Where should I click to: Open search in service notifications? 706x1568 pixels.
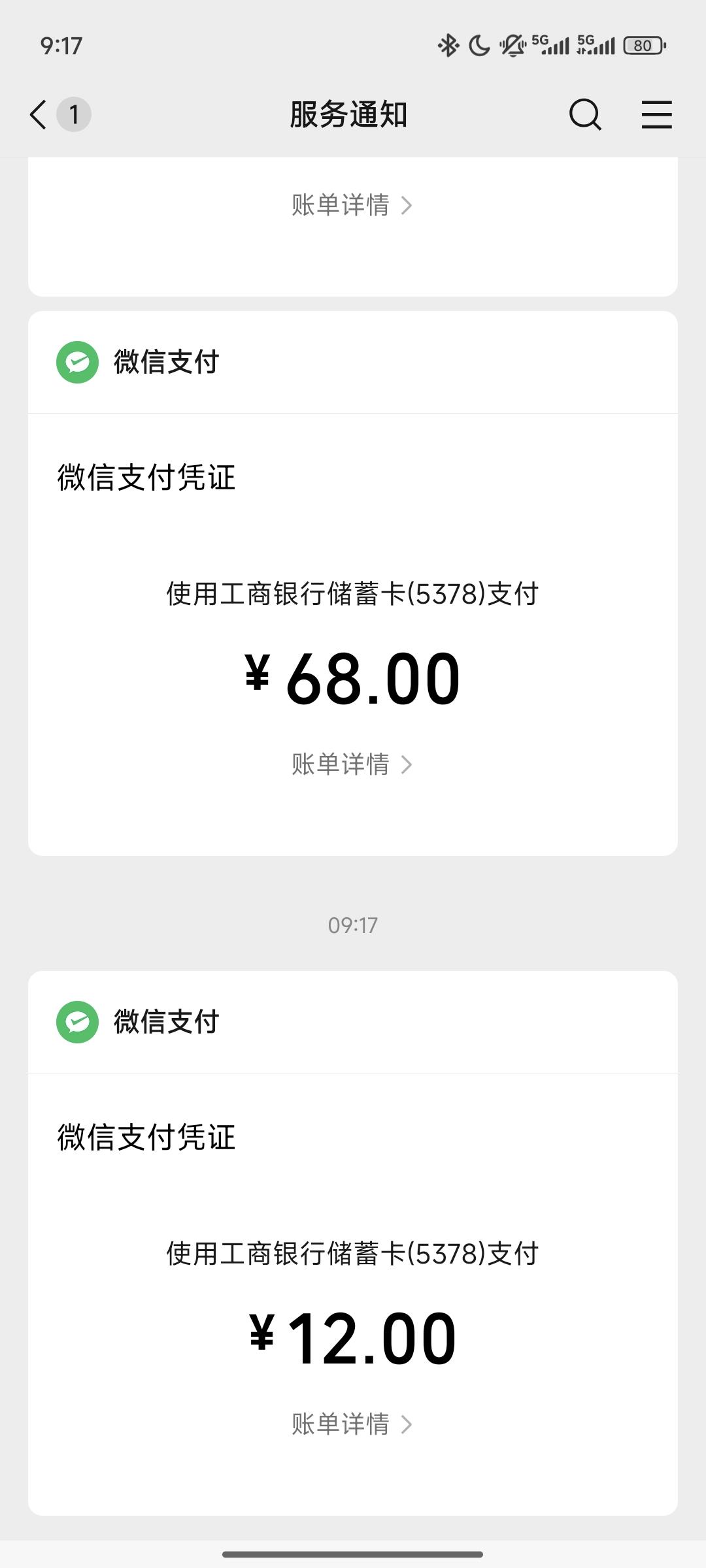pos(585,115)
